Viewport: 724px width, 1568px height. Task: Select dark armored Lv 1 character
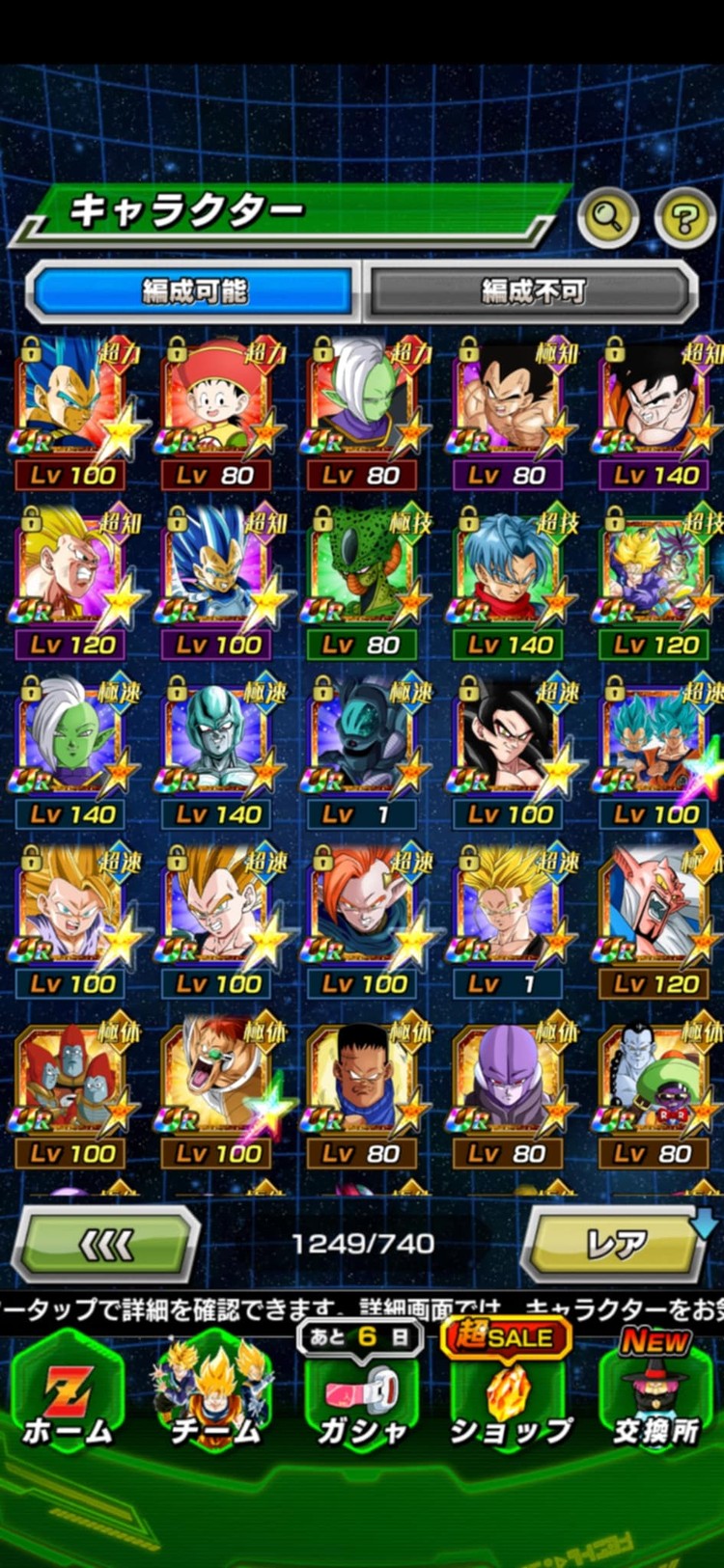click(363, 745)
